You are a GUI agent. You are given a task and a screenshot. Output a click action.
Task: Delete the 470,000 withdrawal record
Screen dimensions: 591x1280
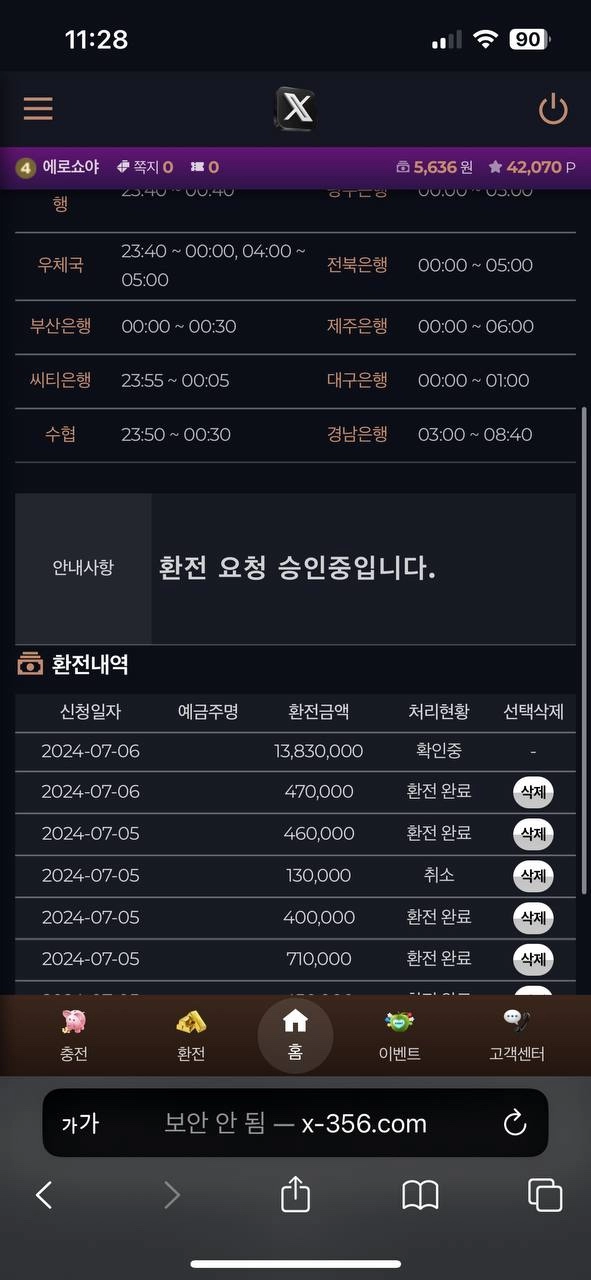tap(533, 792)
